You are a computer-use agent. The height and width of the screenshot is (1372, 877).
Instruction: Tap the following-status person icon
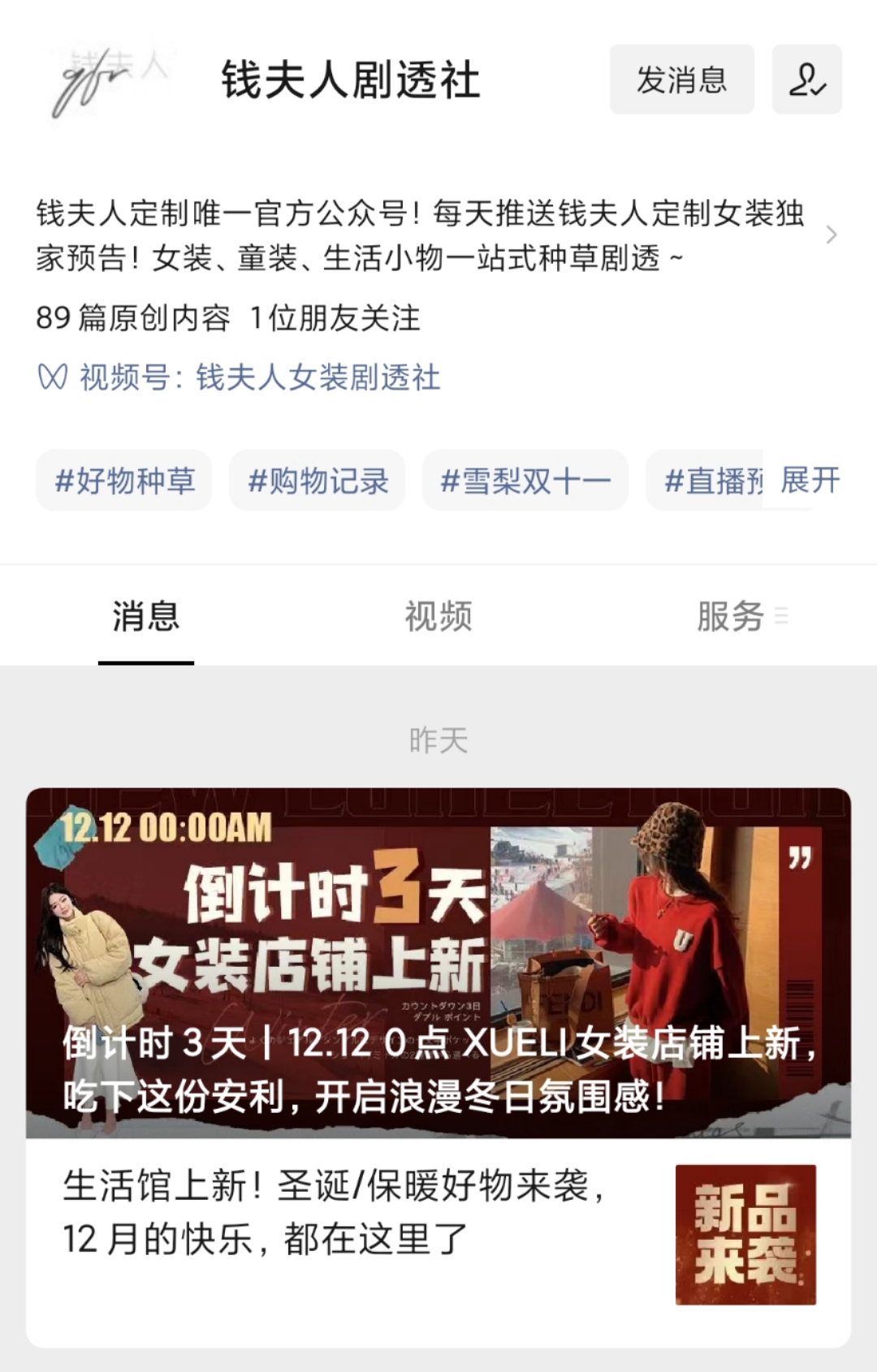[806, 80]
